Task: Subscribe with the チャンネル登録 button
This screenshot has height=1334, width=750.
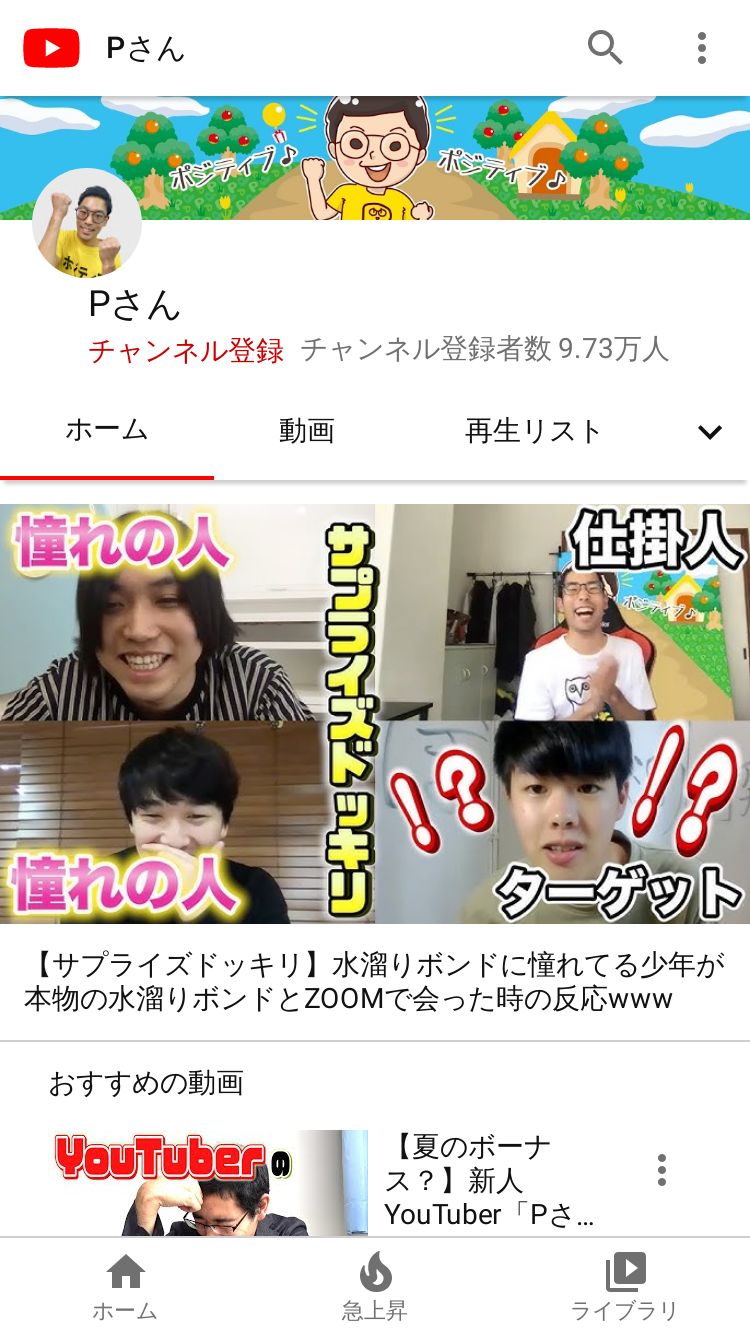Action: click(x=186, y=350)
